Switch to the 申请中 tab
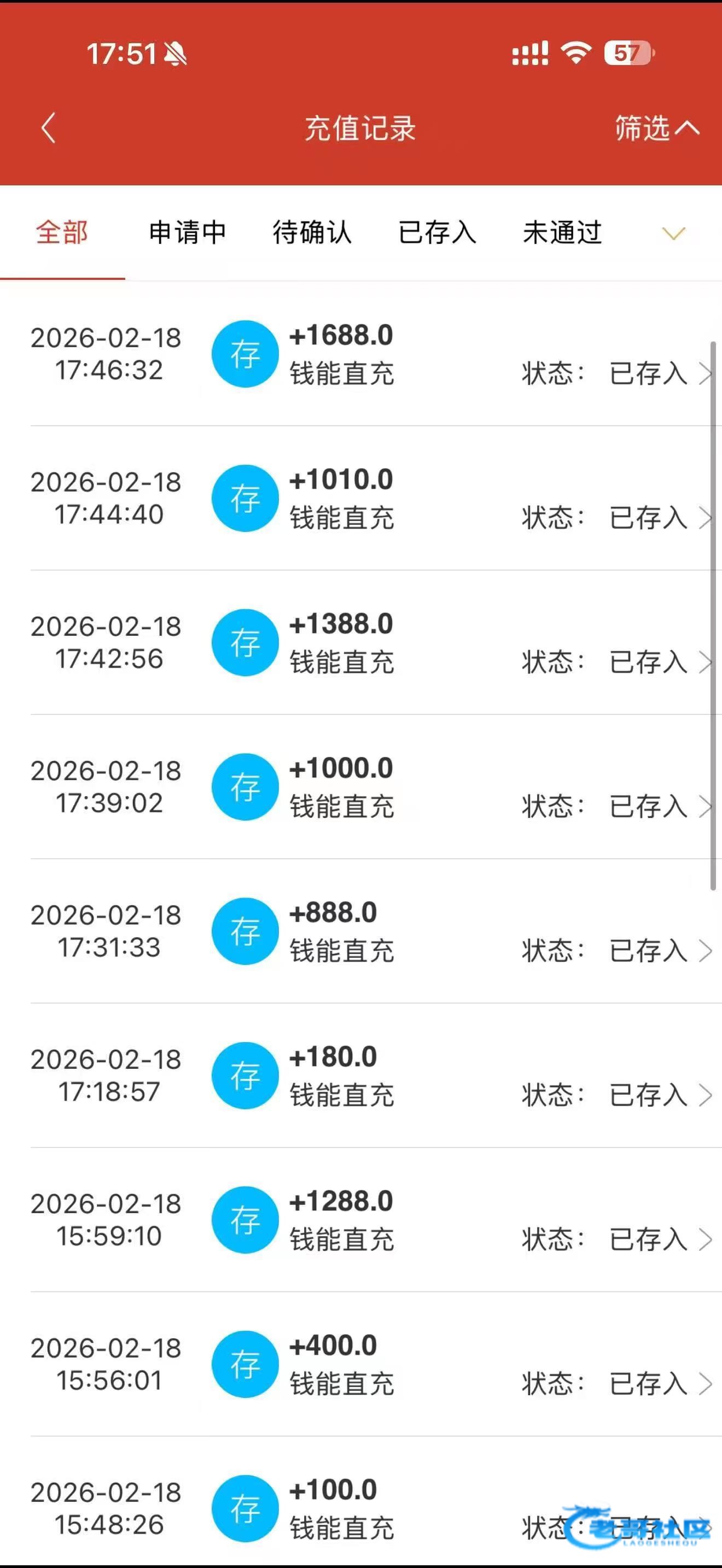This screenshot has height=1568, width=722. click(x=187, y=232)
